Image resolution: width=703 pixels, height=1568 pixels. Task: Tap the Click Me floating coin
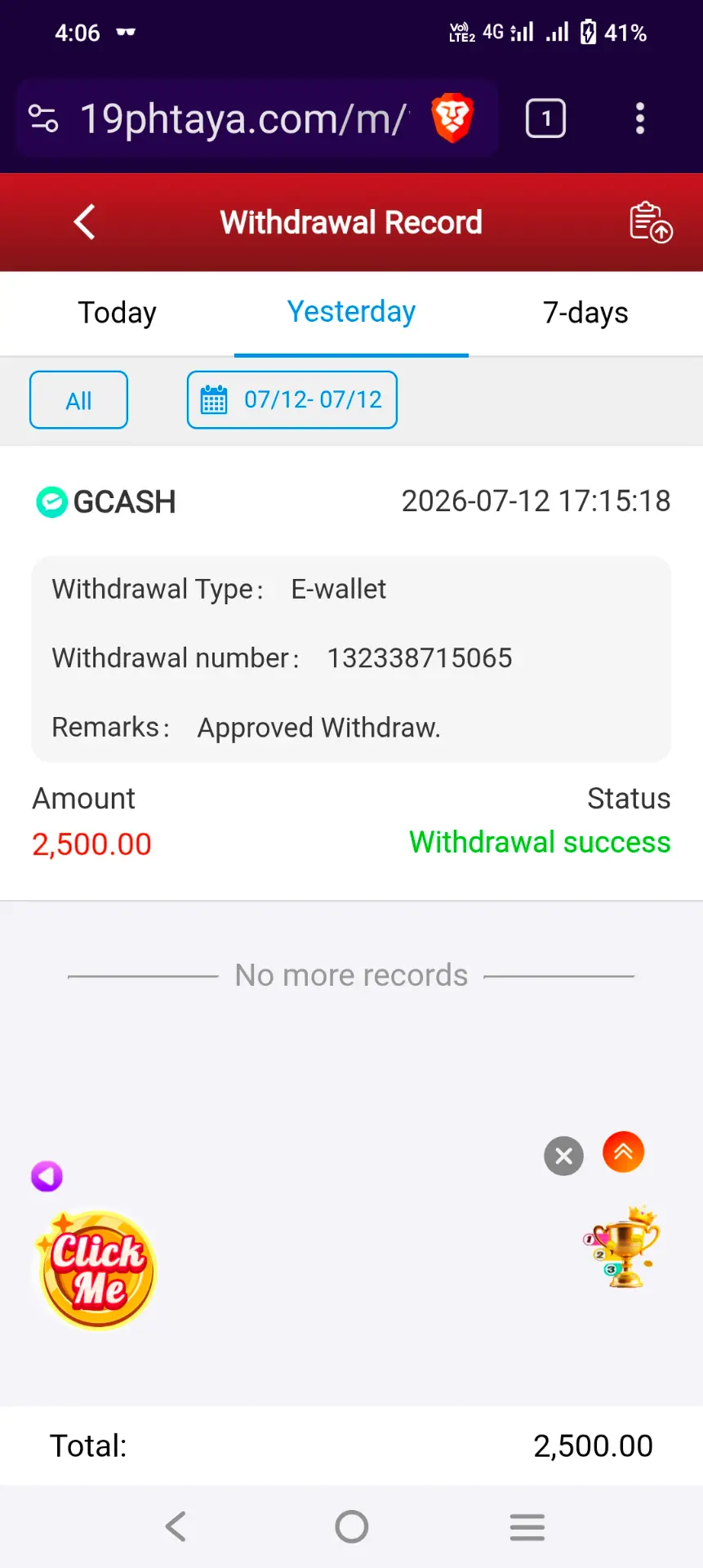pos(97,1270)
